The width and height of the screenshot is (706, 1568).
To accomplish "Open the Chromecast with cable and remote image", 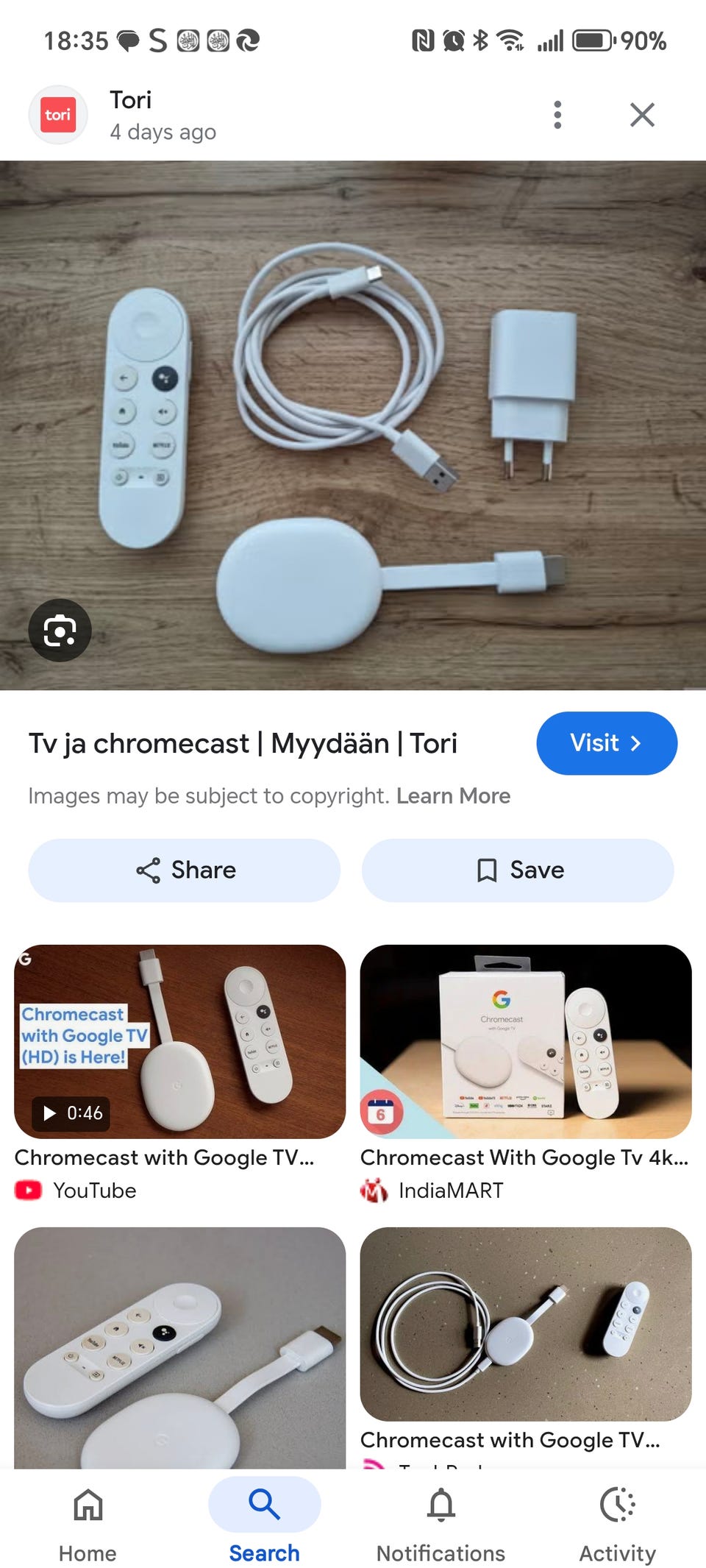I will pyautogui.click(x=525, y=1323).
